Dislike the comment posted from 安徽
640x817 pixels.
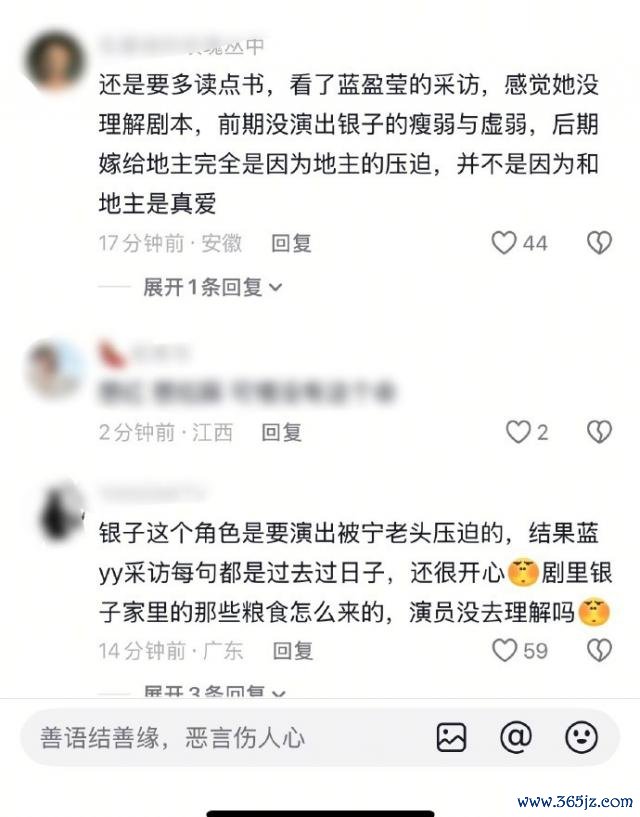click(x=598, y=243)
